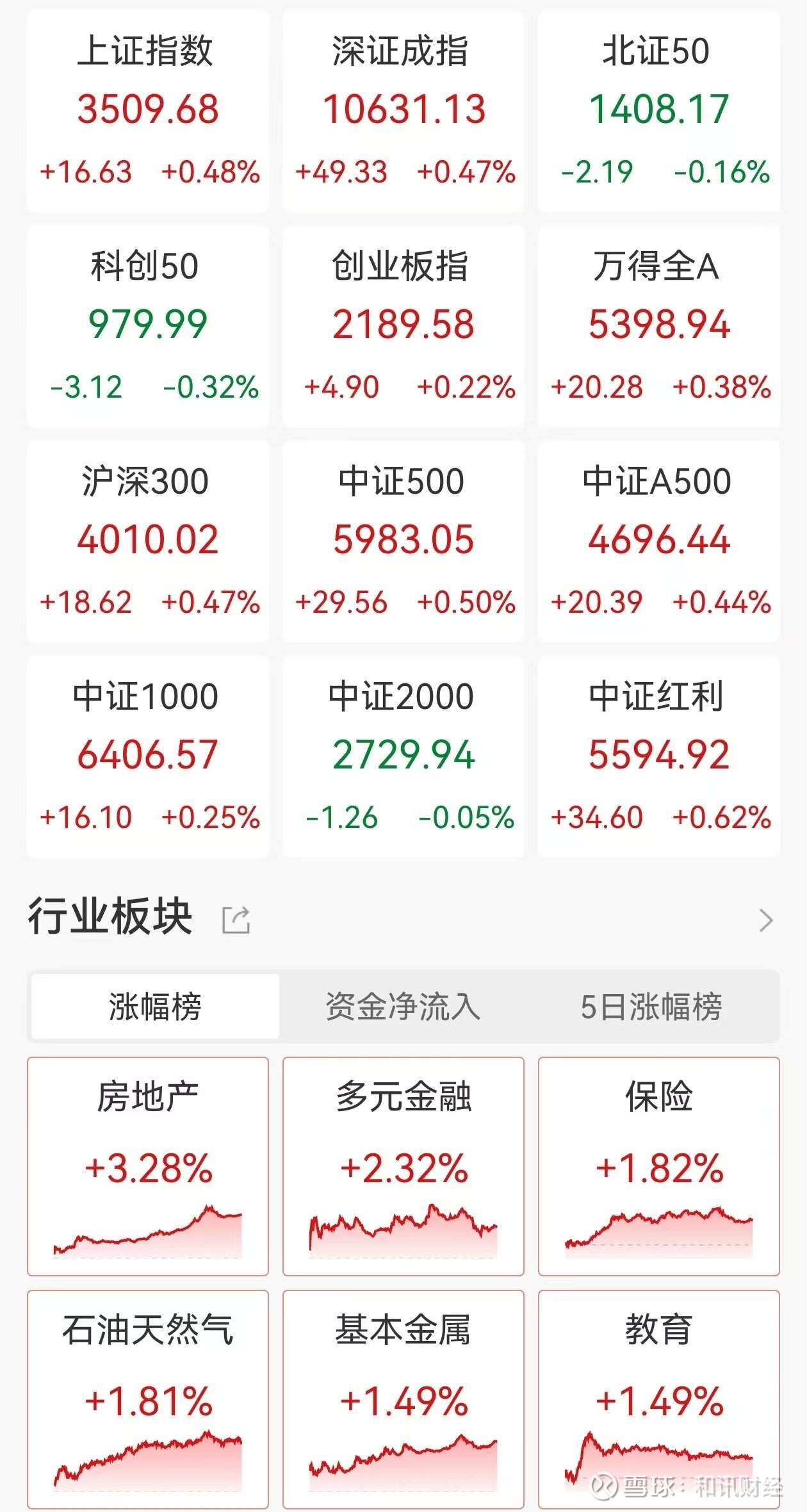The height and width of the screenshot is (1512, 807).
Task: Open the 房地产 sector card
Action: coord(148,1166)
